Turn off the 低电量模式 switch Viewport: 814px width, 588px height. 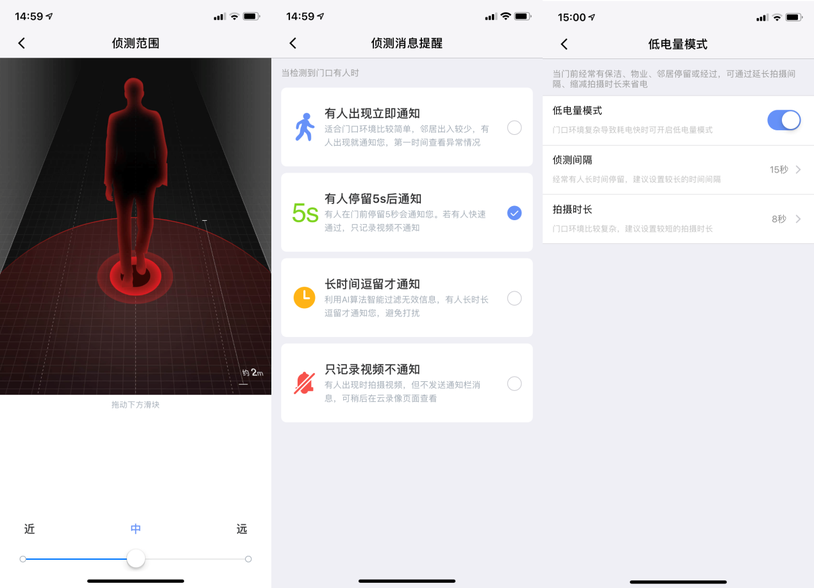783,120
